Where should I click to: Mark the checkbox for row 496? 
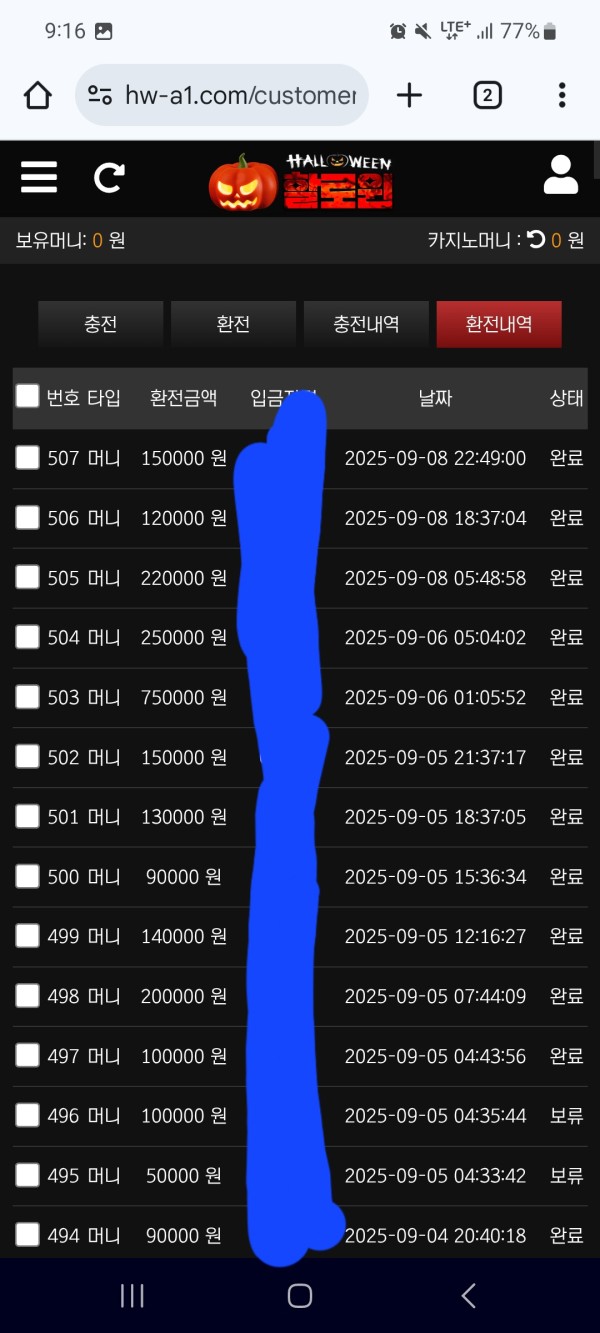(x=28, y=1115)
